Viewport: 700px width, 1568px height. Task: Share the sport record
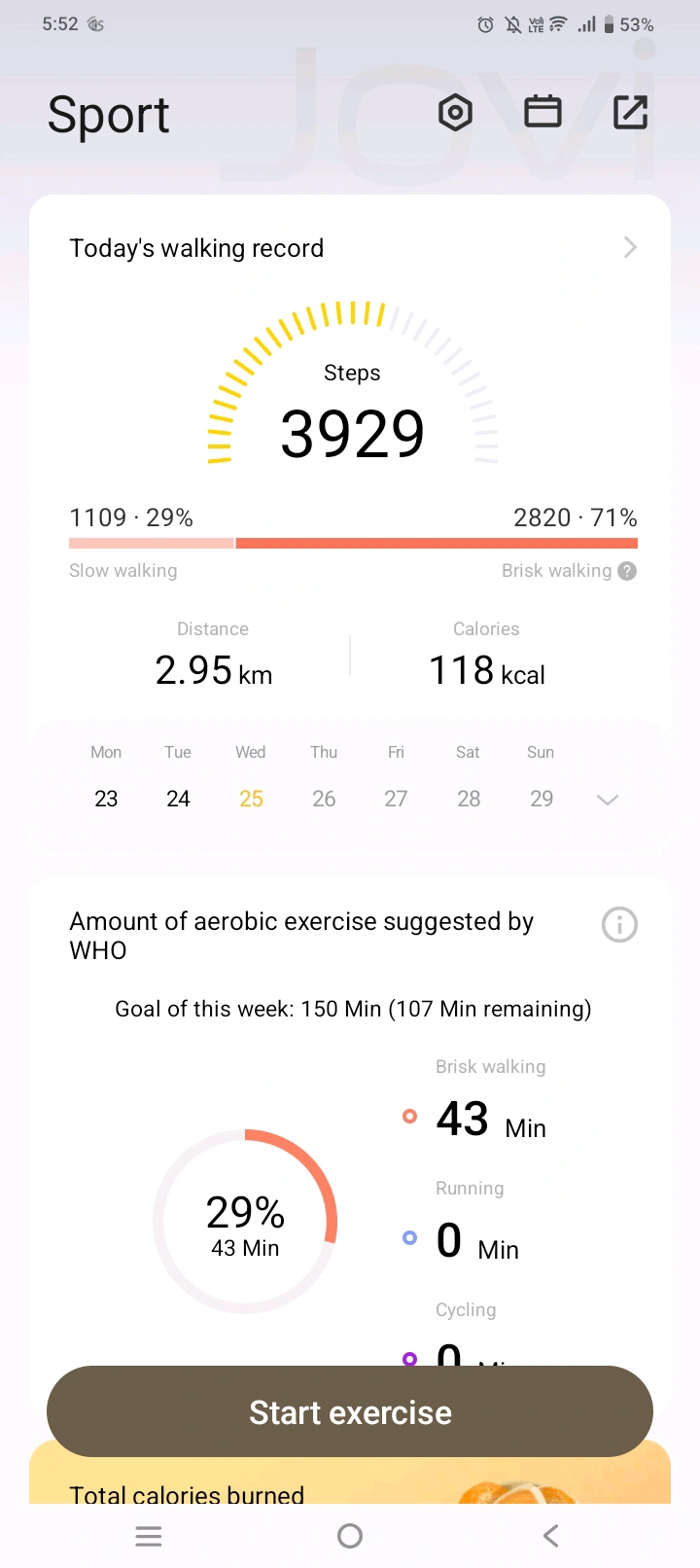click(x=630, y=113)
